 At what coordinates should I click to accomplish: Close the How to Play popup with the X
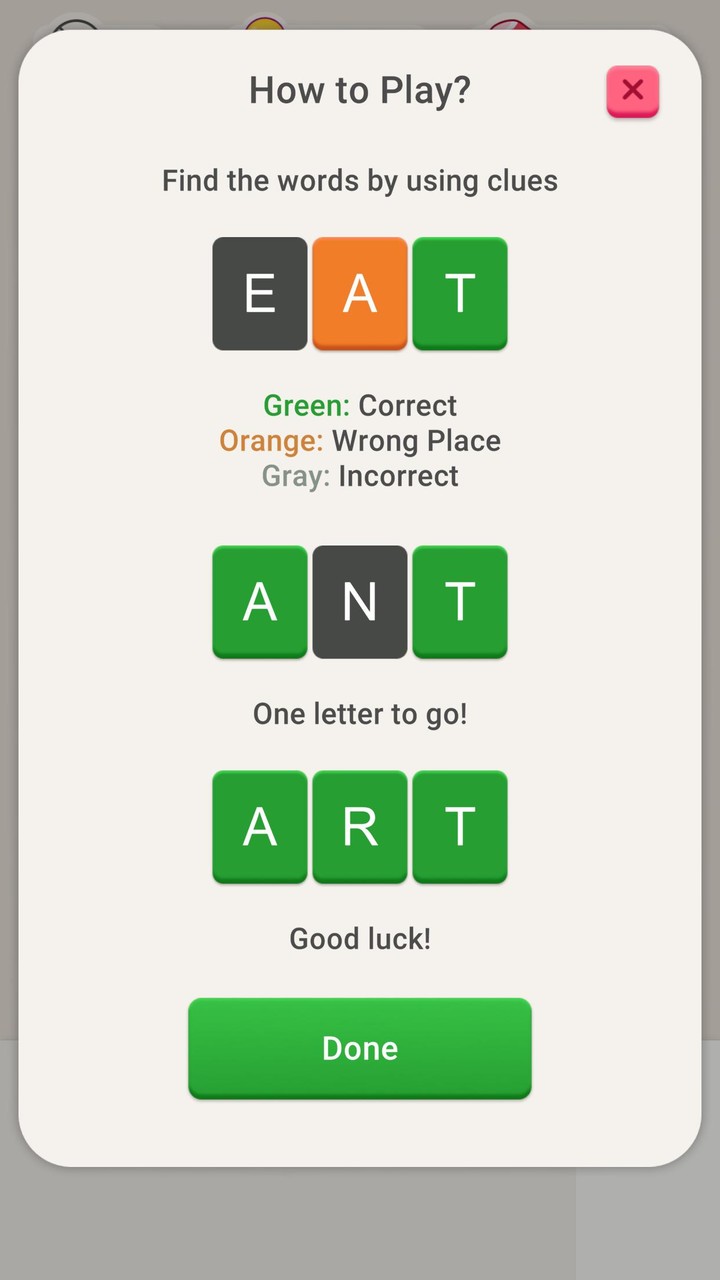tap(632, 90)
